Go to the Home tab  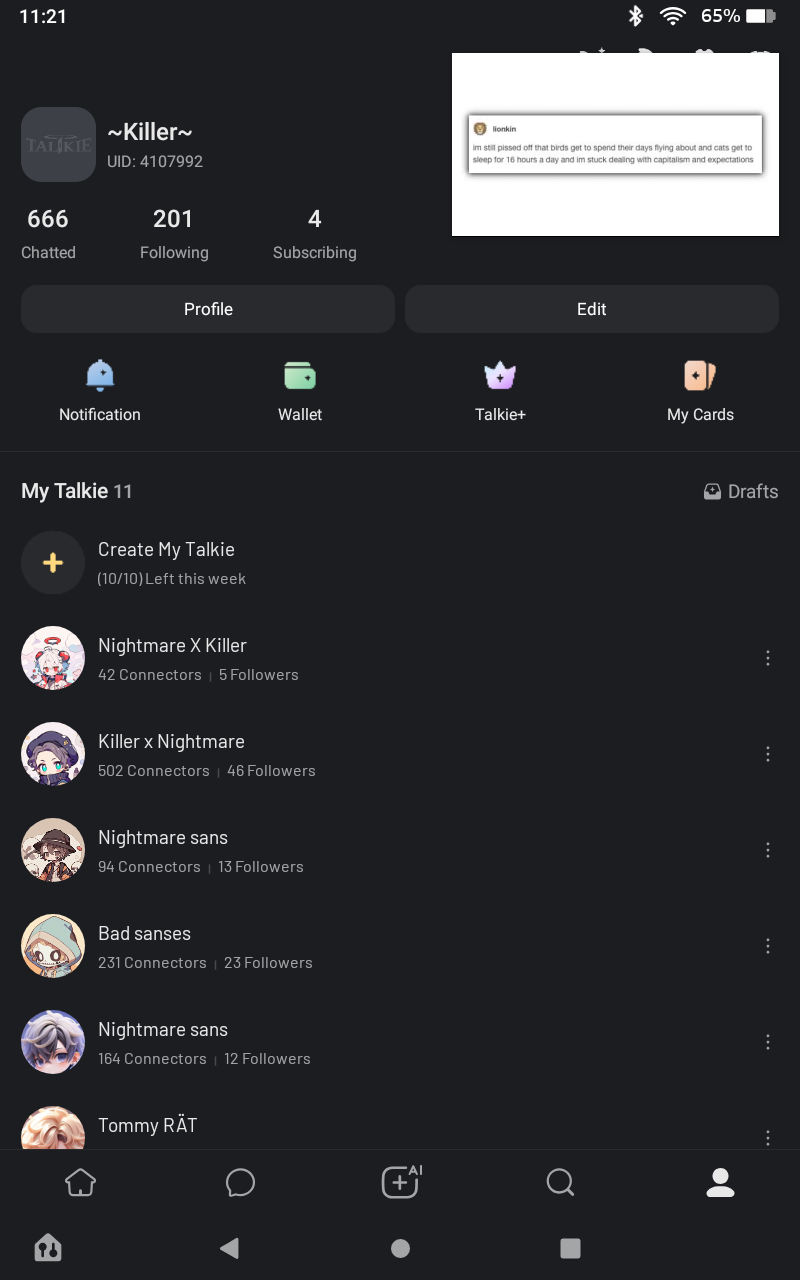(80, 1183)
